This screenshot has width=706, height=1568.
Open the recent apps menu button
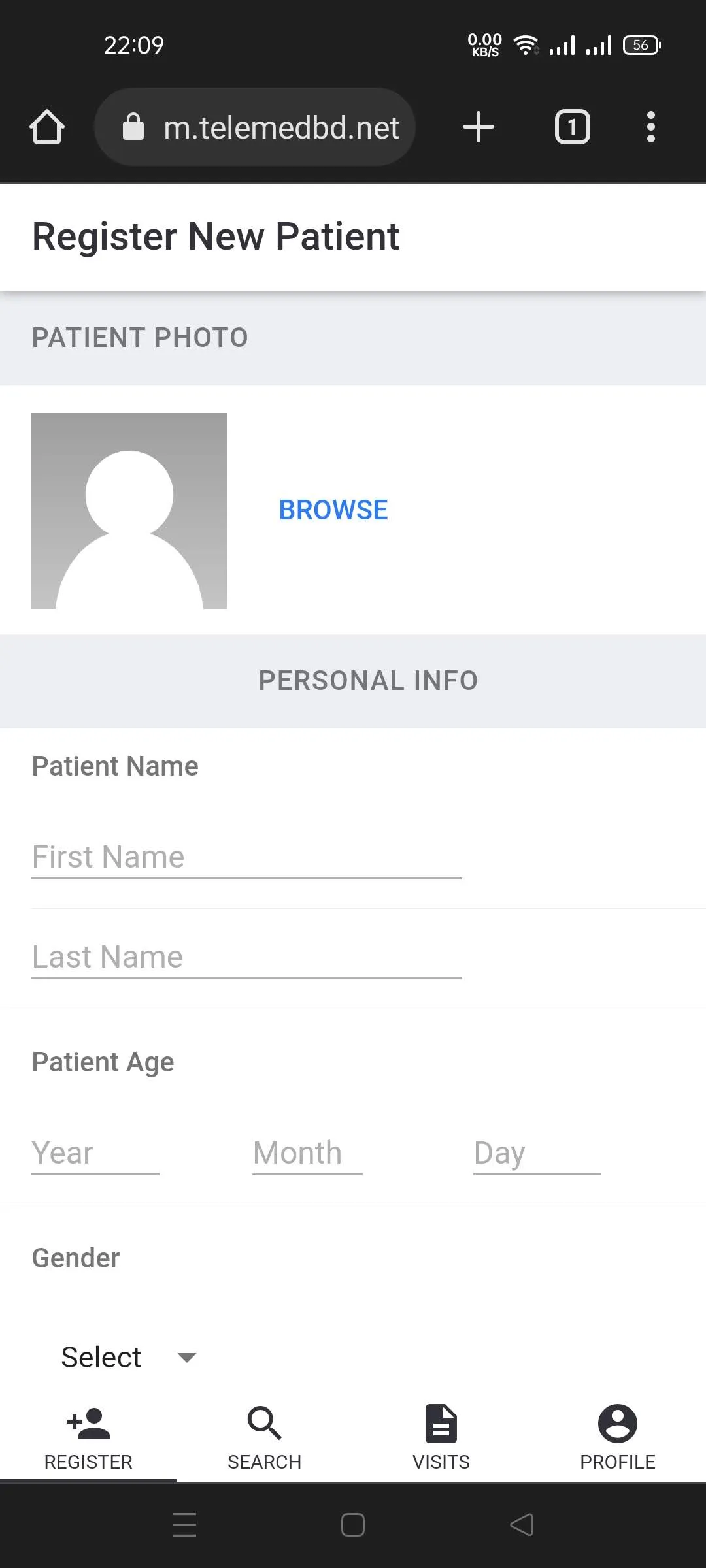[x=184, y=1525]
